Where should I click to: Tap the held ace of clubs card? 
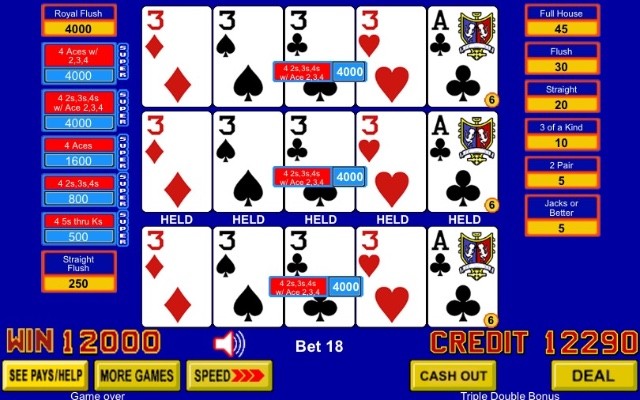tap(464, 160)
